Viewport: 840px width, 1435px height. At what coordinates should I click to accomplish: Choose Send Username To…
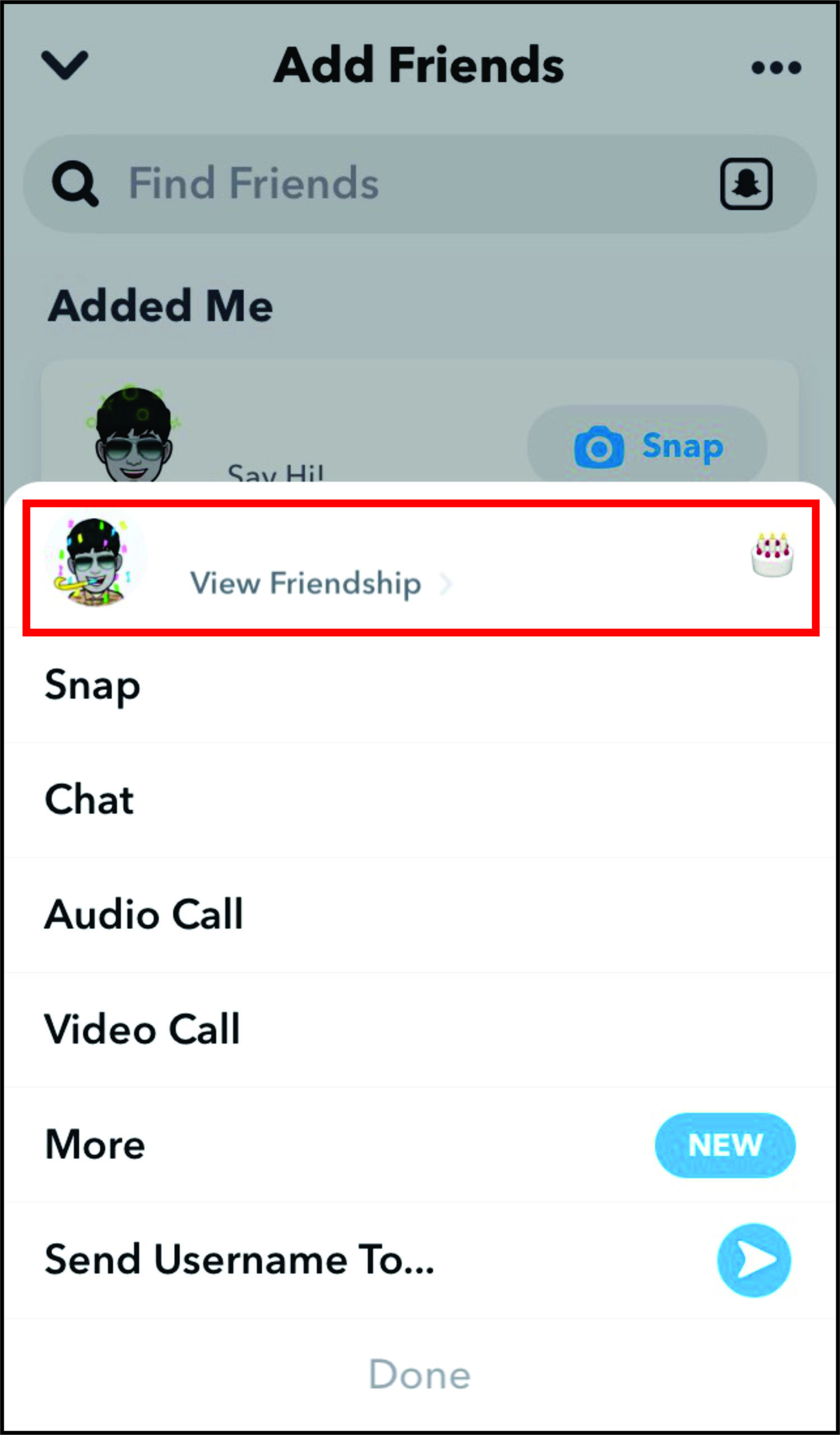[240, 1260]
